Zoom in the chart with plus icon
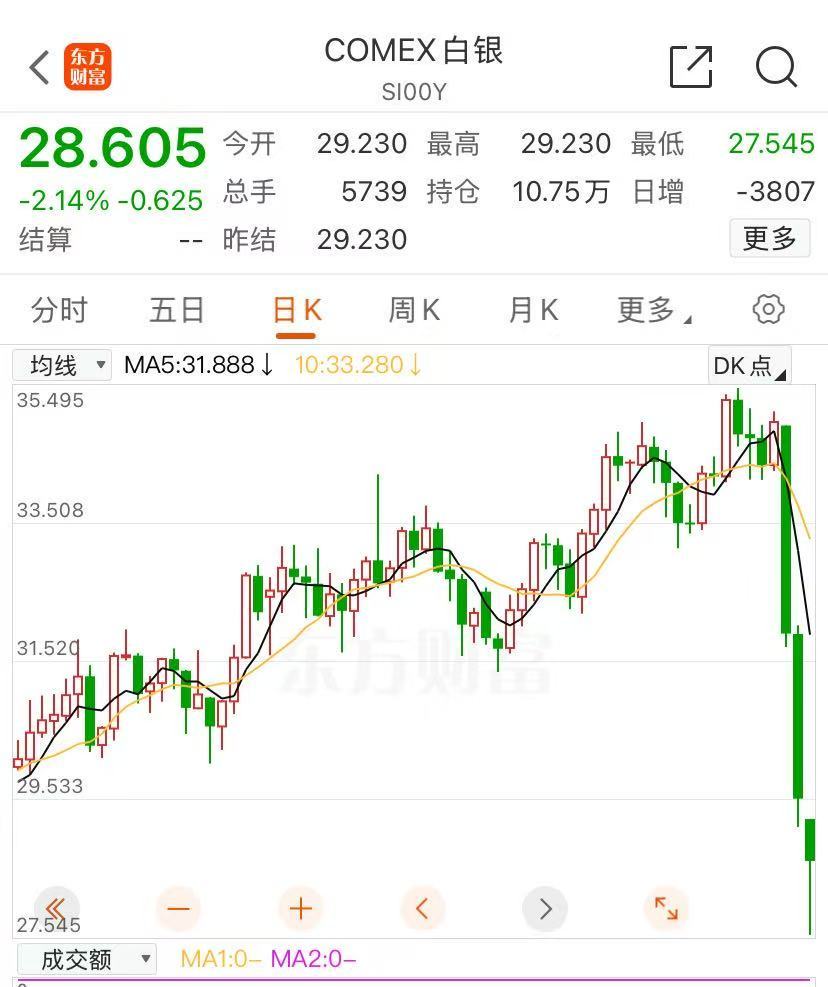The width and height of the screenshot is (828, 987). (x=300, y=908)
